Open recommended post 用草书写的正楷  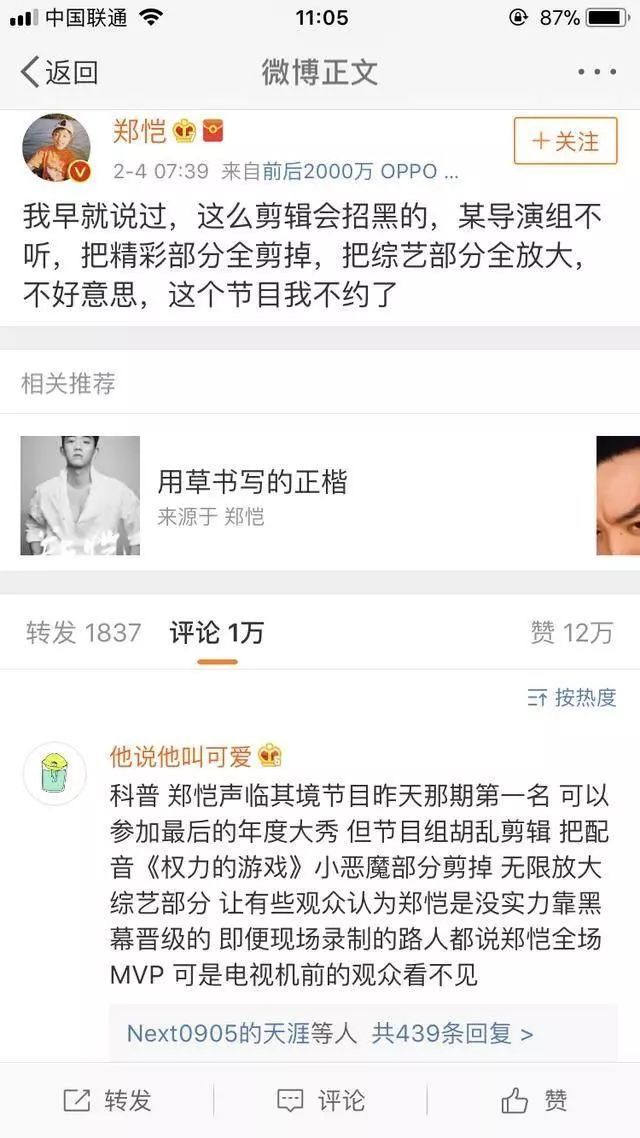[x=252, y=483]
